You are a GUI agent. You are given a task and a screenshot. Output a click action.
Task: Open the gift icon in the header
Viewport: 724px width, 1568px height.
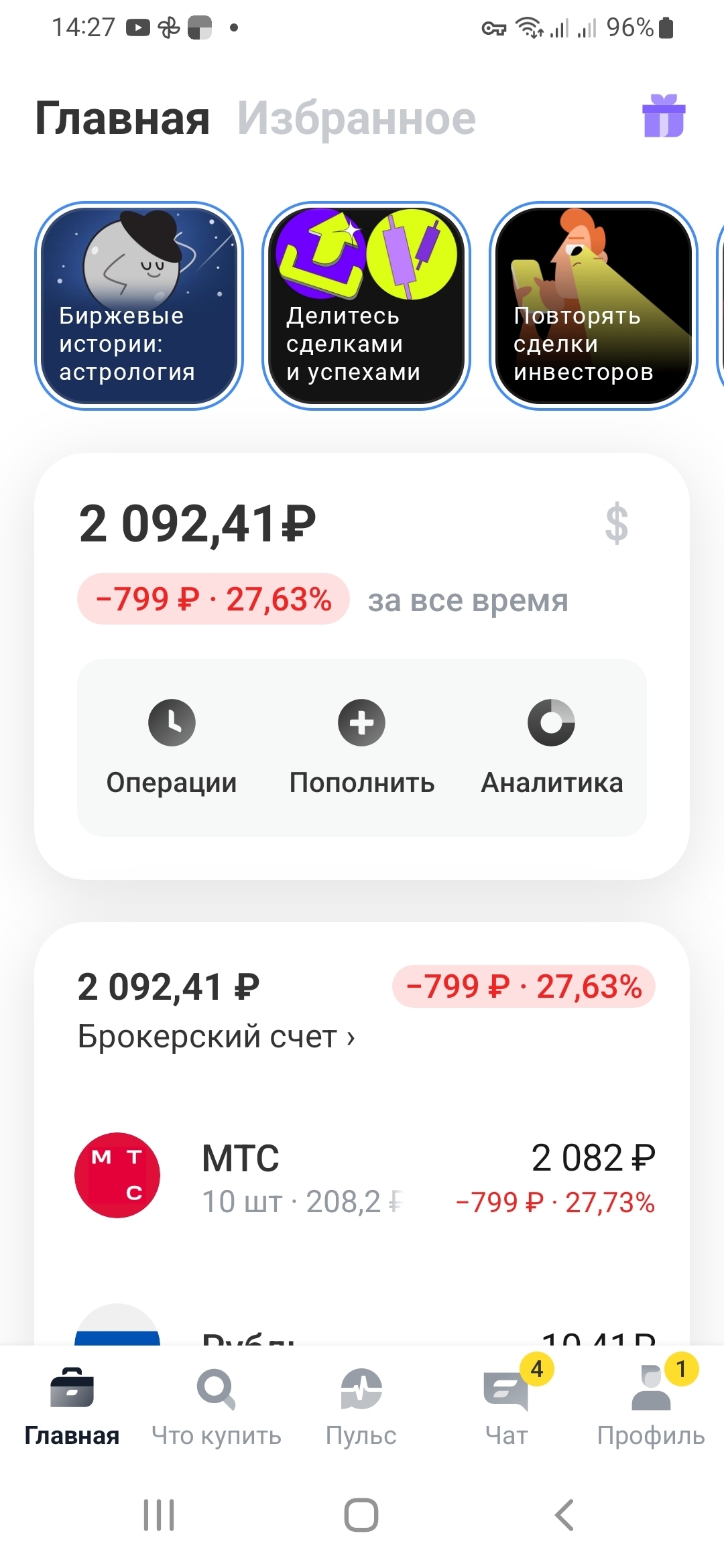coord(664,117)
